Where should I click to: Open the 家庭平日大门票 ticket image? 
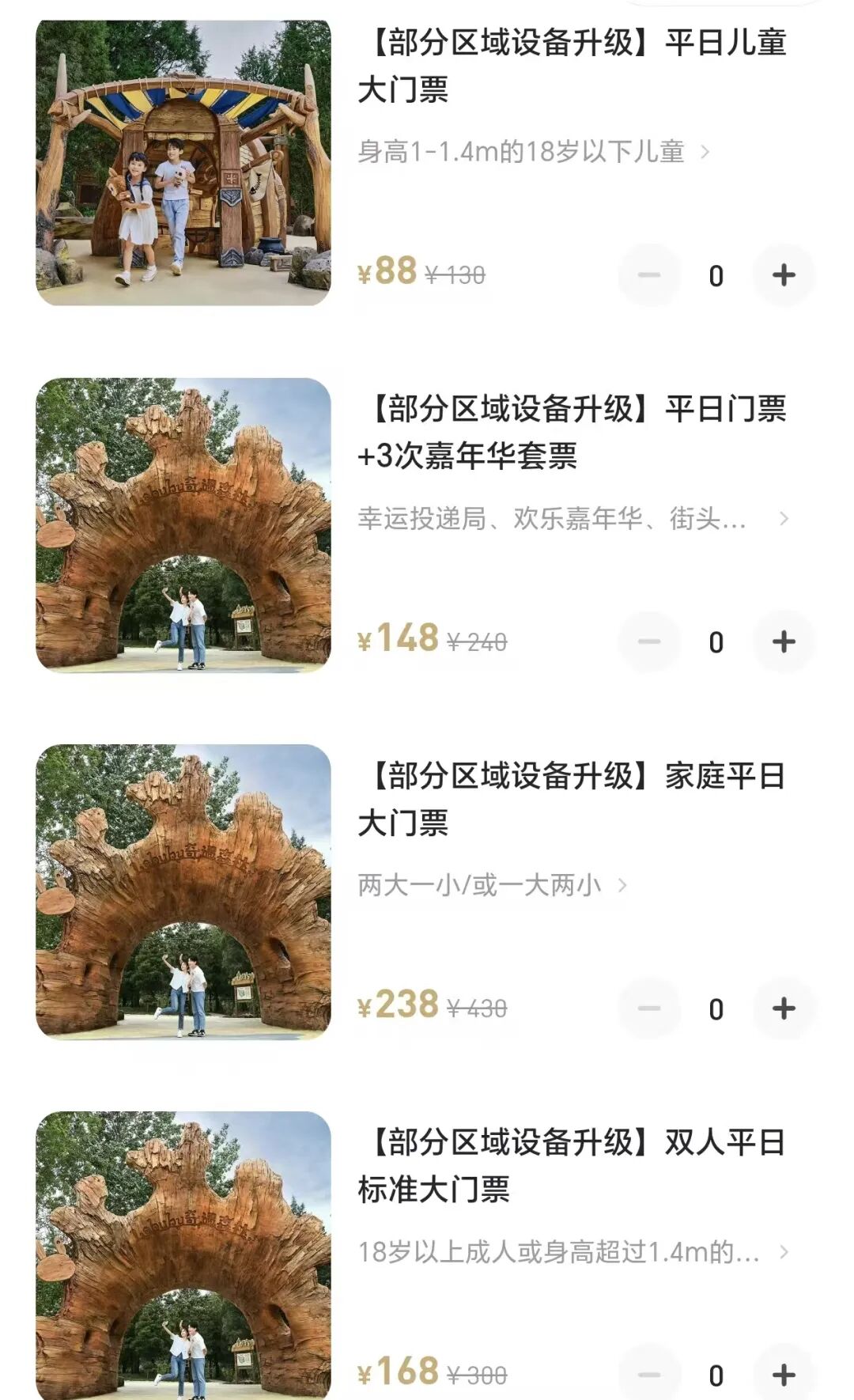pyautogui.click(x=183, y=891)
